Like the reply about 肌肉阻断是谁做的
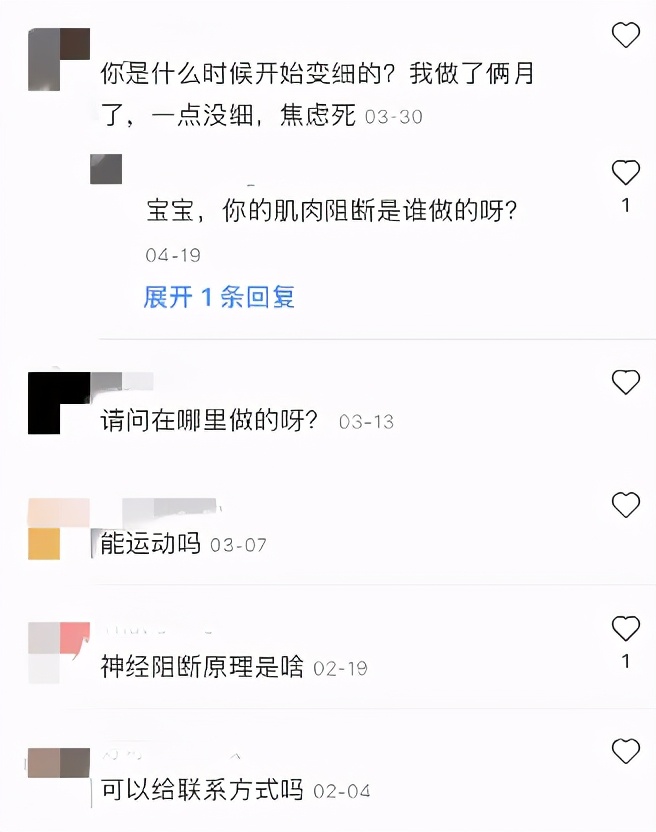 point(625,172)
